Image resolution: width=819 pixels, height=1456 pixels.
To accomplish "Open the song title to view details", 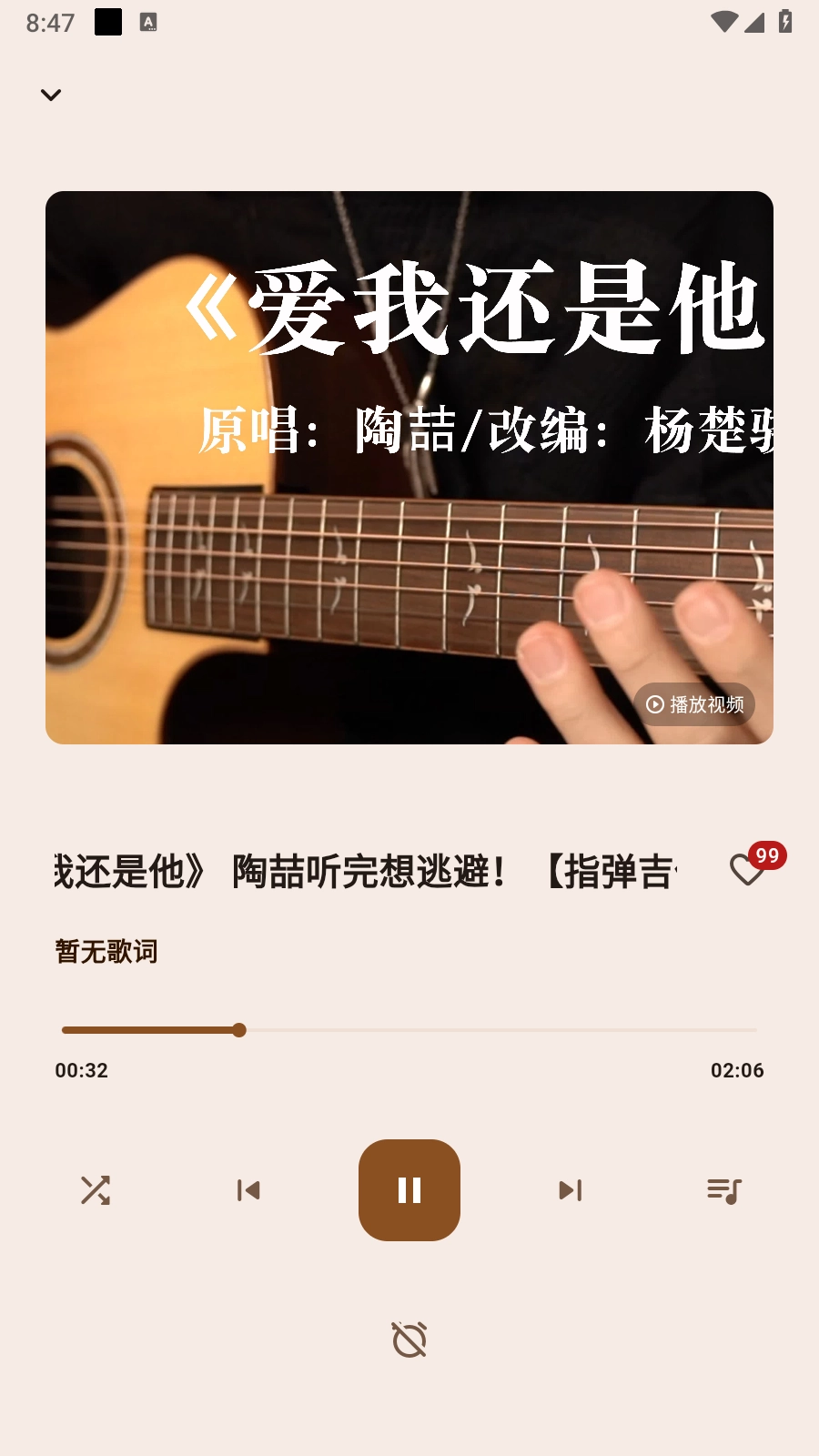I will point(364,872).
